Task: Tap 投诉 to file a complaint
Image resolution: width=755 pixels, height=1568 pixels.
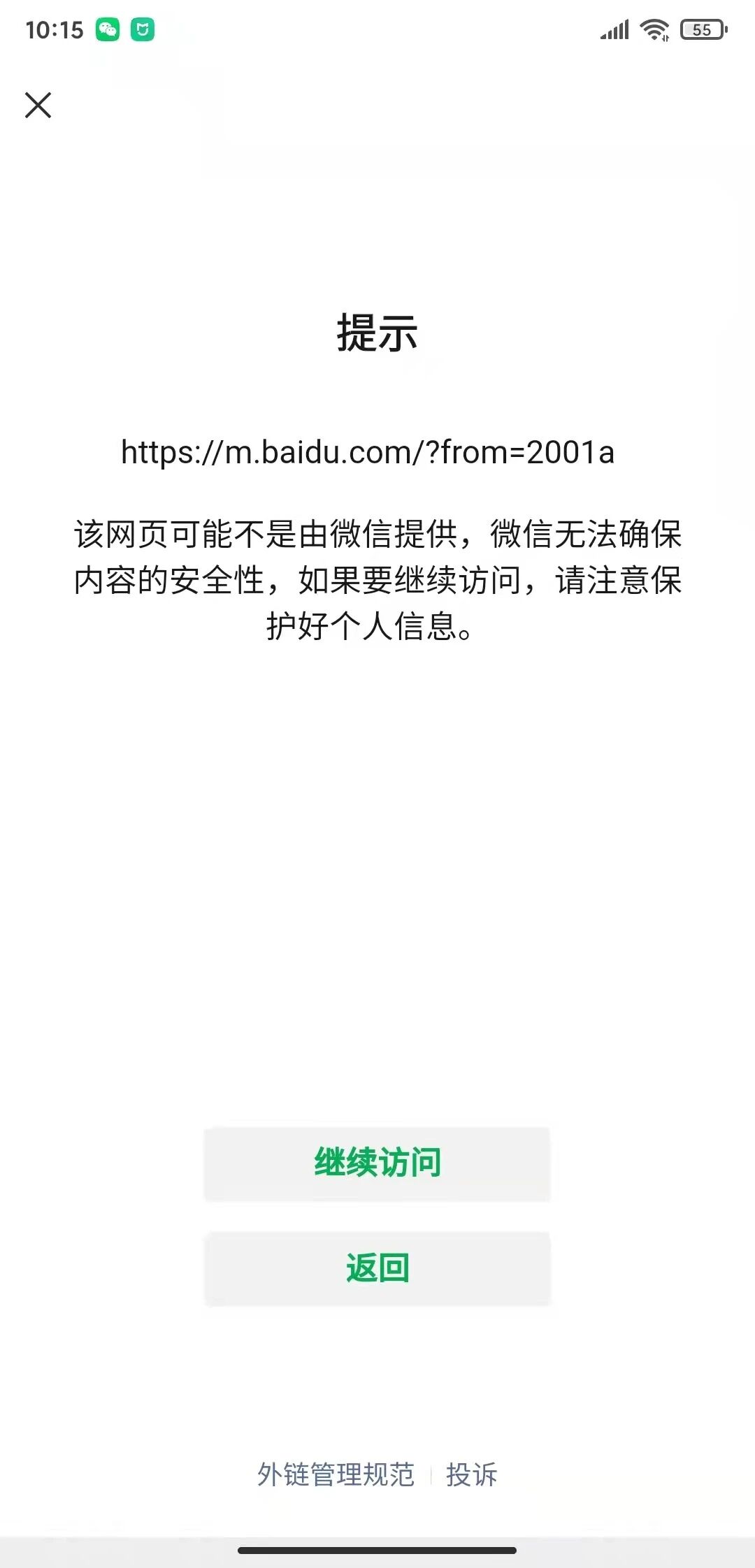Action: pos(472,1475)
